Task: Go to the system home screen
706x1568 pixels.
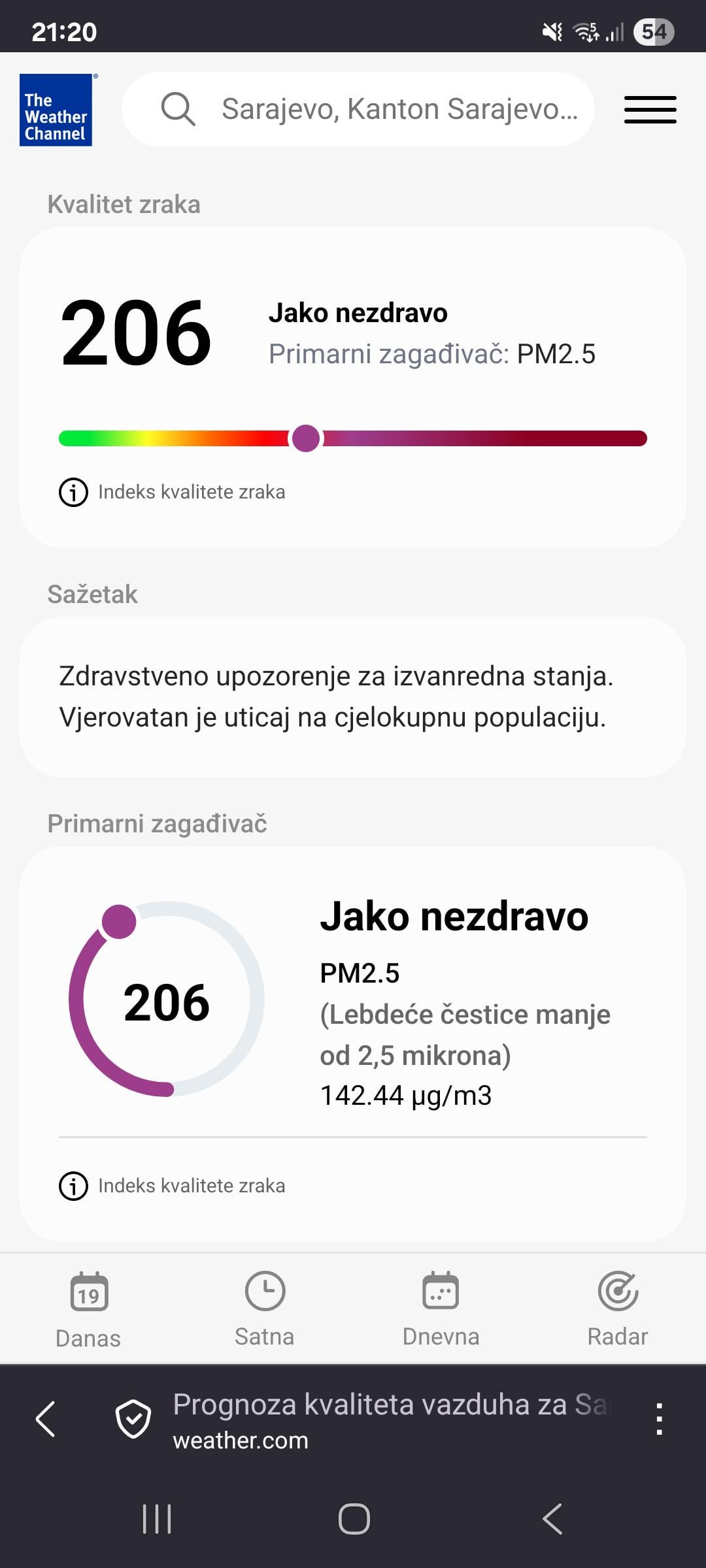Action: (x=354, y=1518)
